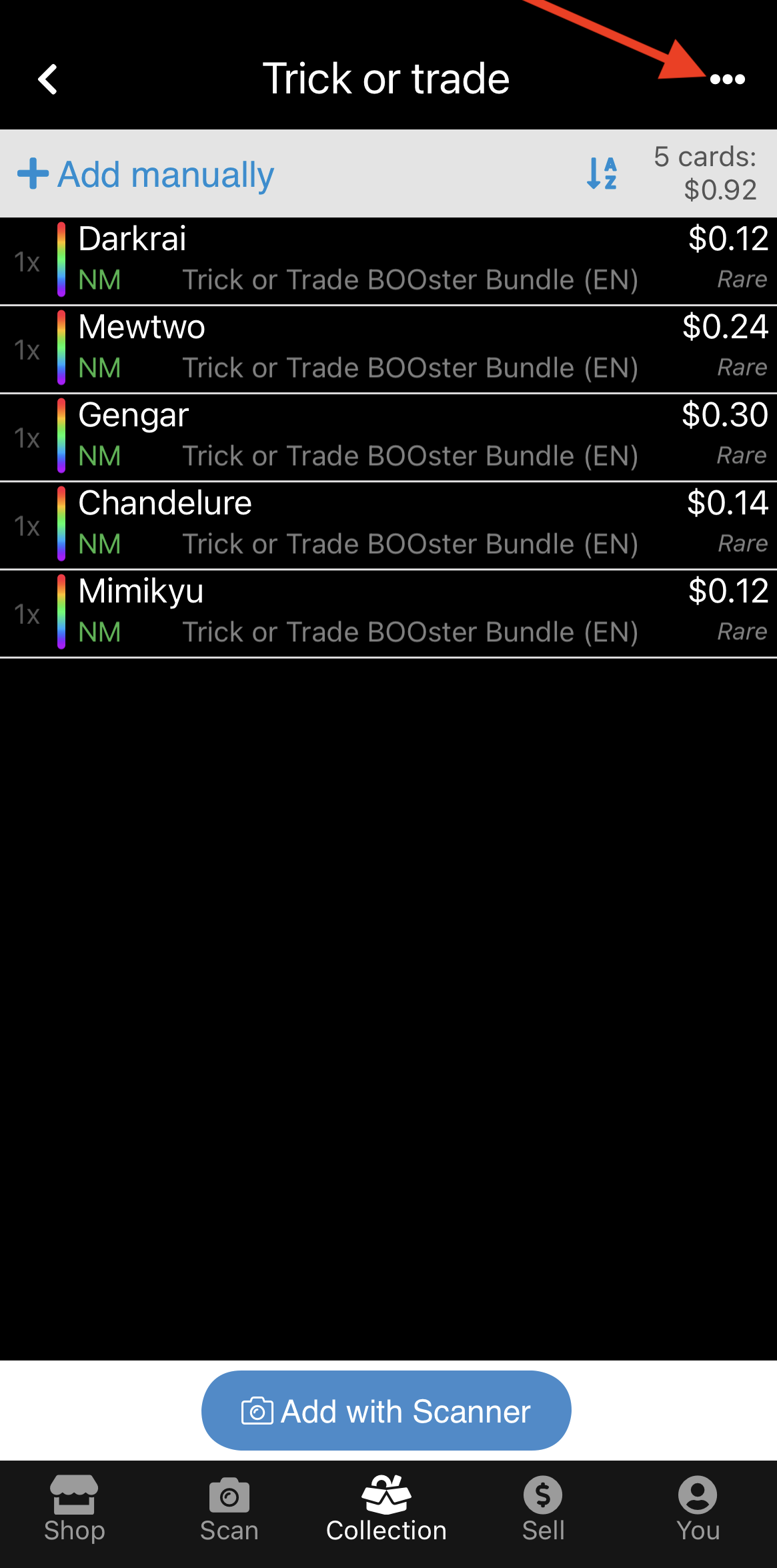Tap the rainbow color bar beside Darkrai
777x1568 pixels.
(61, 260)
